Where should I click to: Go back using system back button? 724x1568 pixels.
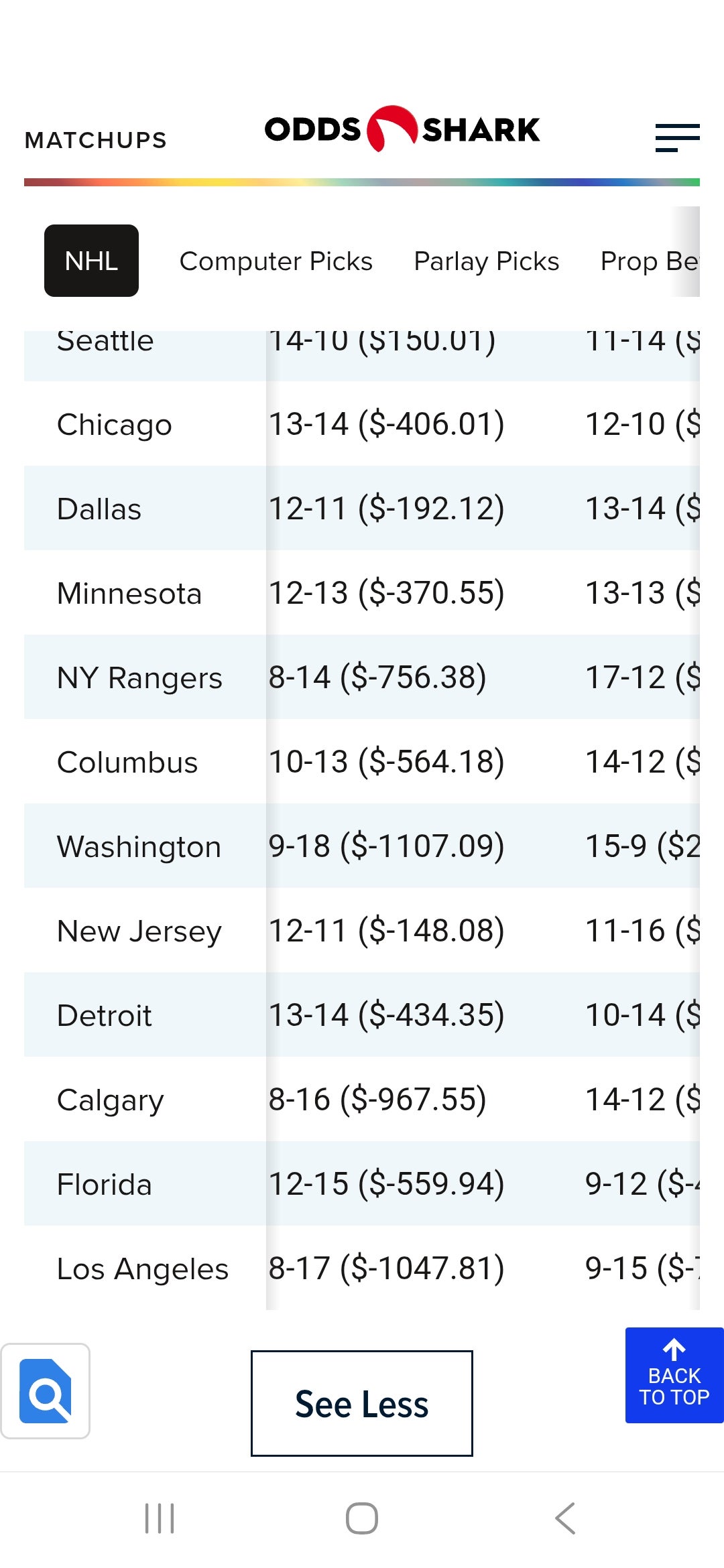click(x=564, y=1518)
